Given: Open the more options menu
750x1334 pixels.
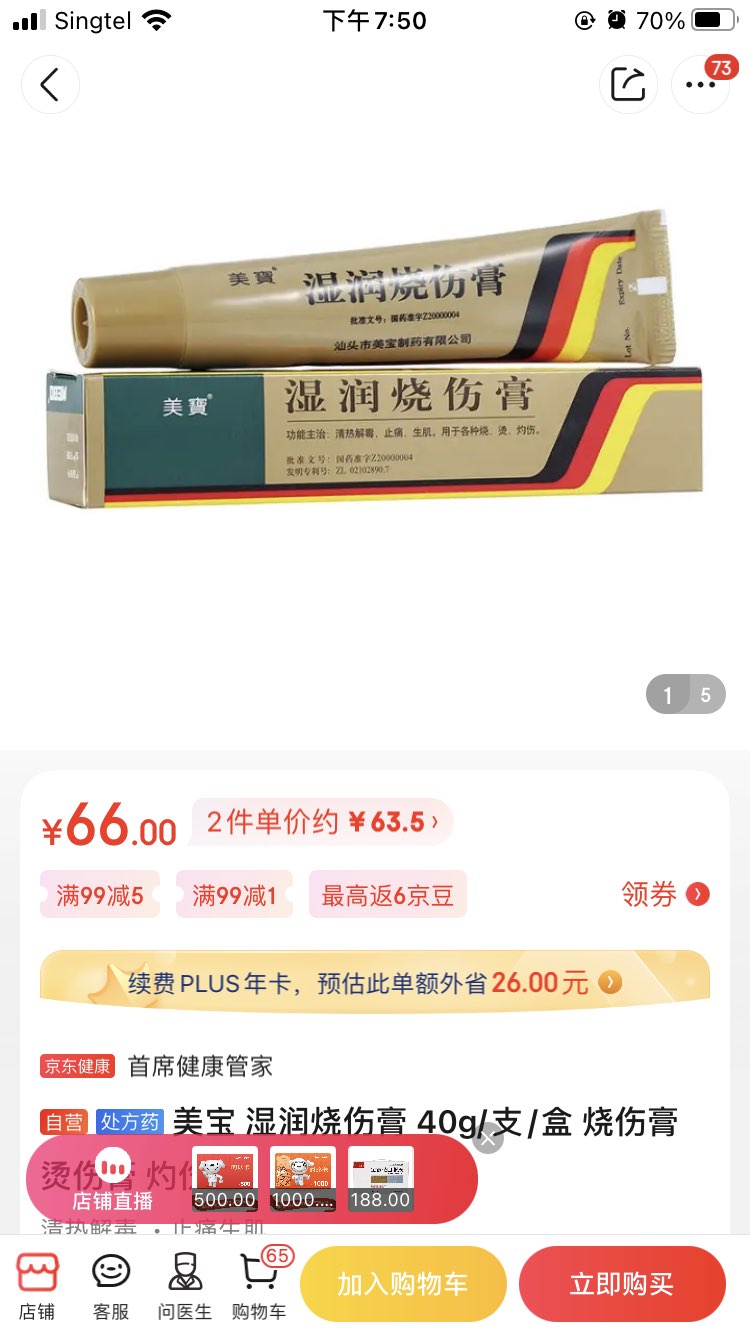Looking at the screenshot, I should pos(700,85).
